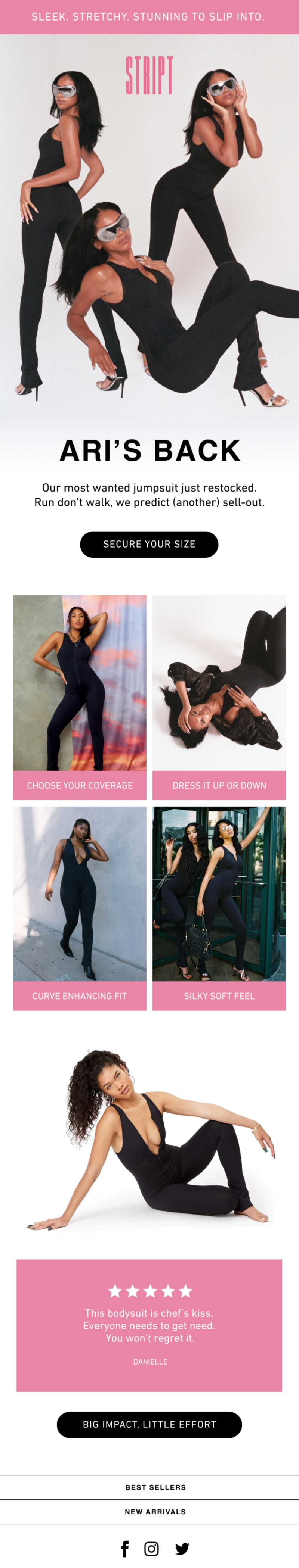Open the Instagram profile
This screenshot has width=299, height=1568.
click(152, 1548)
